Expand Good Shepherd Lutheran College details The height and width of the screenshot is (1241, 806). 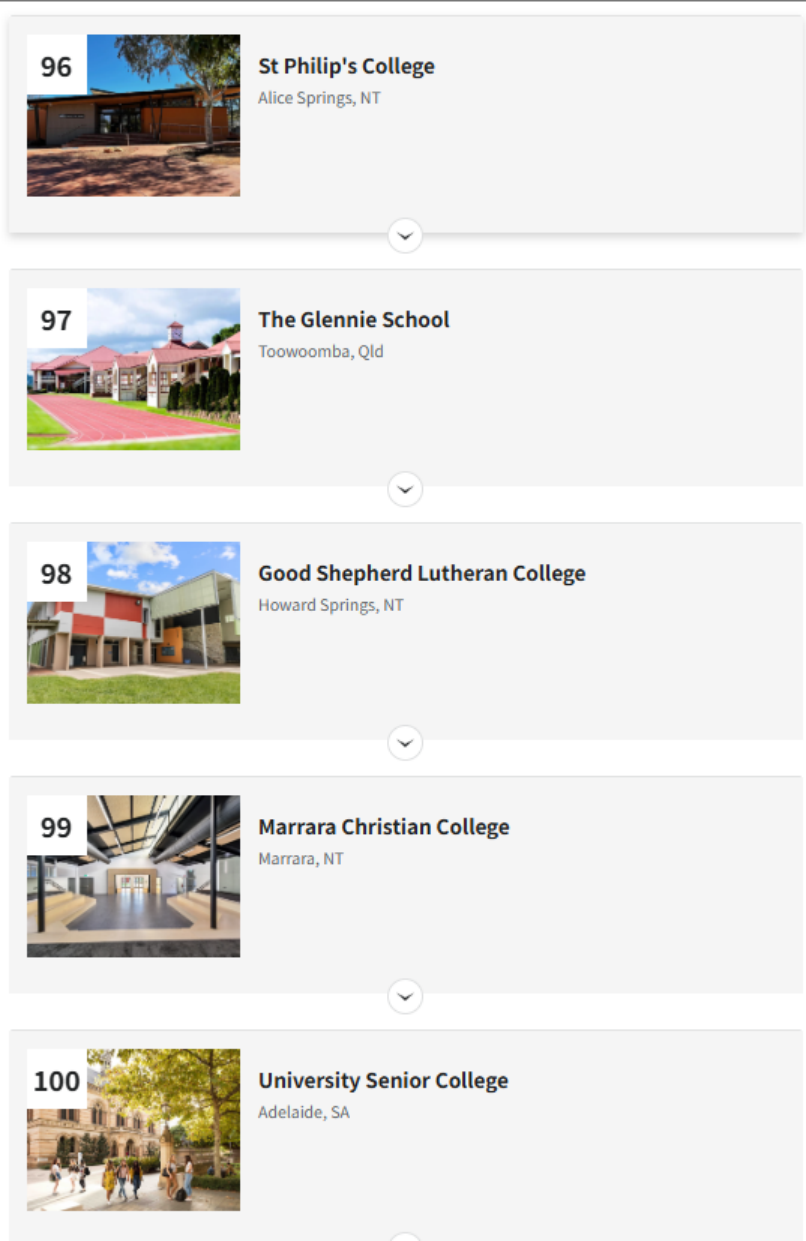click(405, 743)
